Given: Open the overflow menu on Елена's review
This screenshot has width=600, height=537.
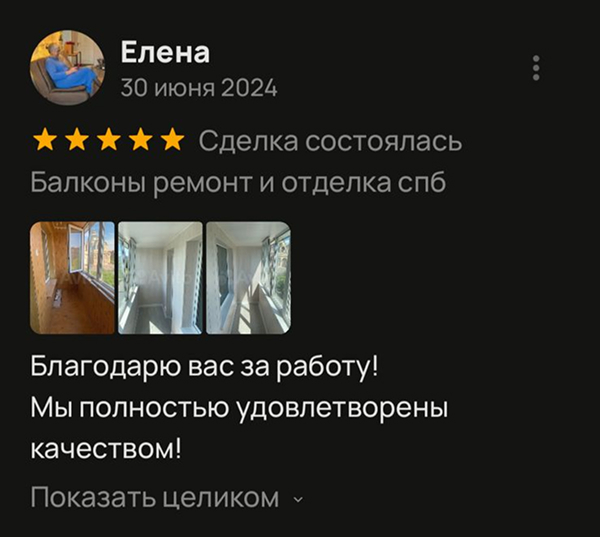Looking at the screenshot, I should (537, 68).
